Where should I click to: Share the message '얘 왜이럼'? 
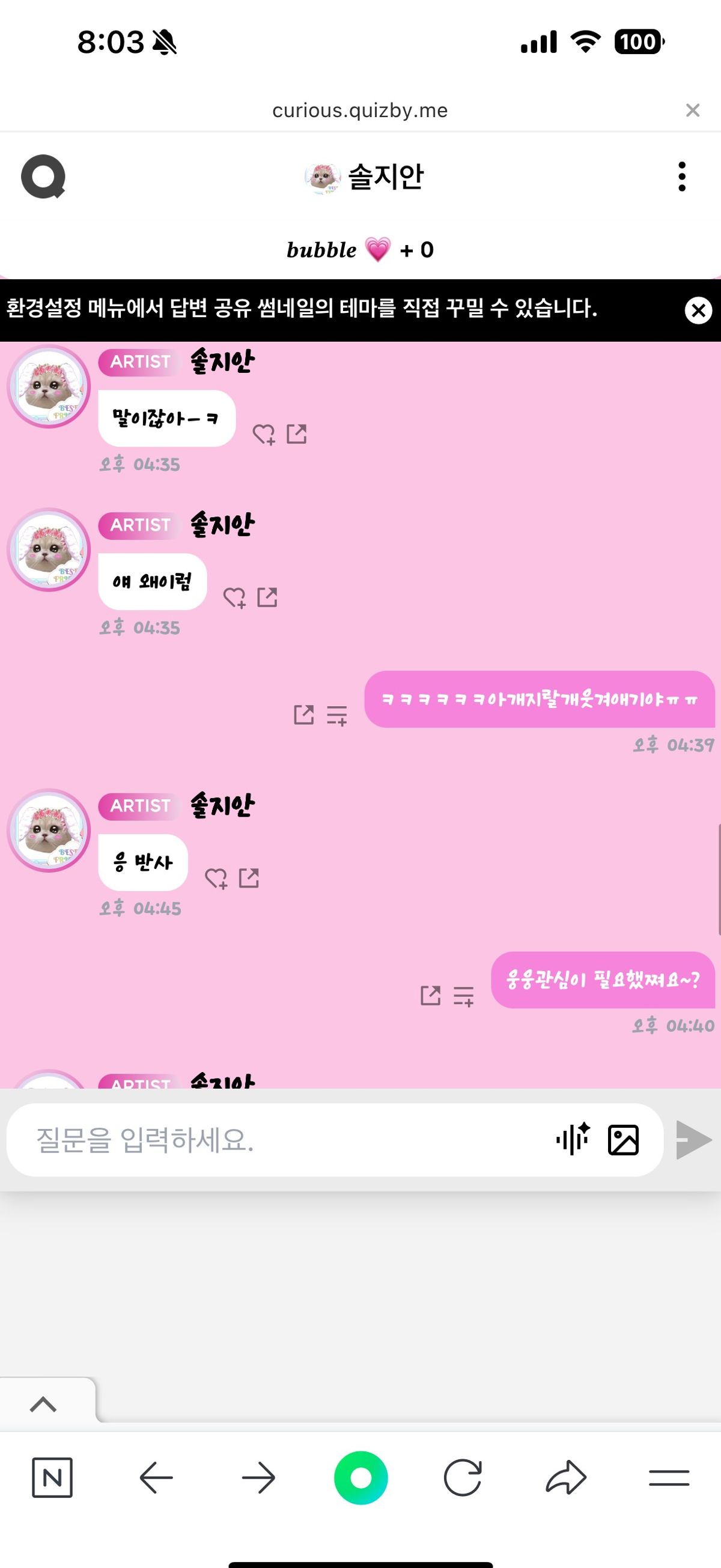tap(267, 598)
